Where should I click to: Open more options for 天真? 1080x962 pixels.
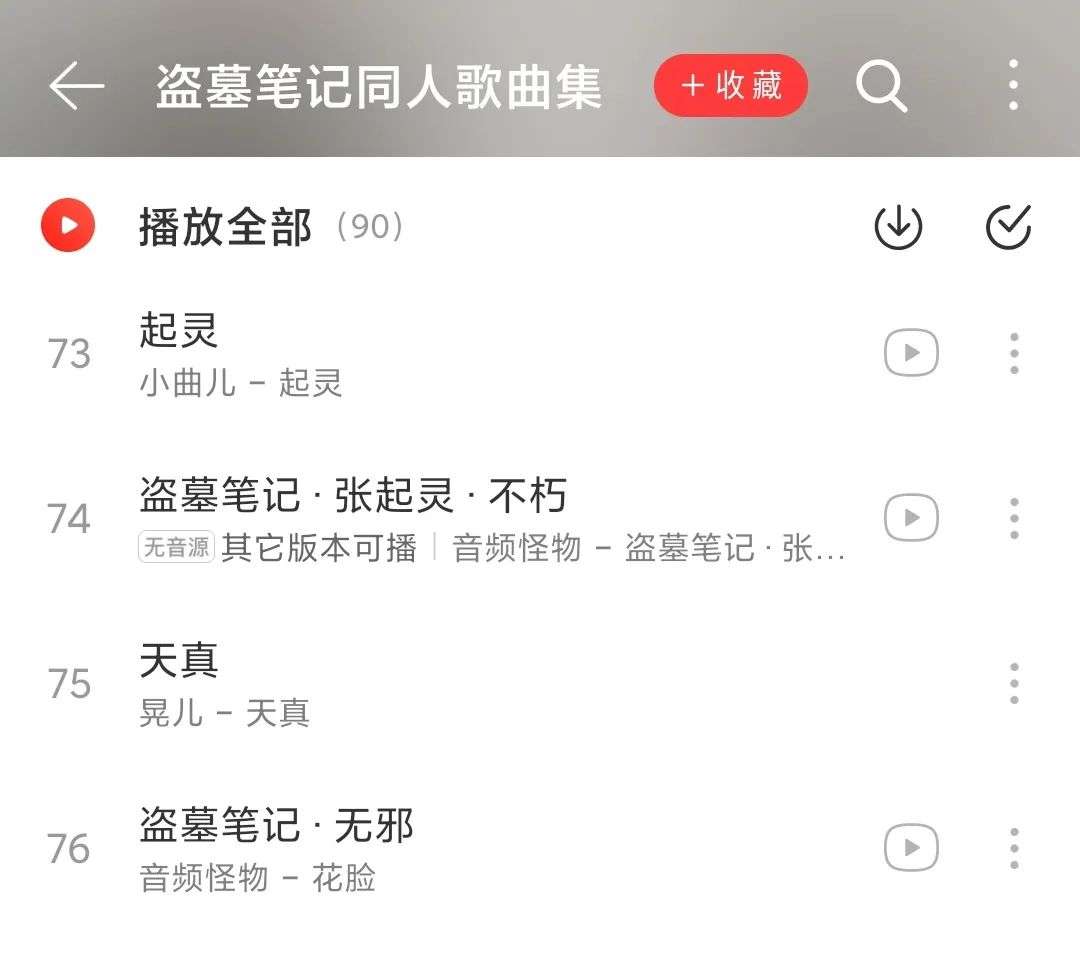pos(1014,684)
